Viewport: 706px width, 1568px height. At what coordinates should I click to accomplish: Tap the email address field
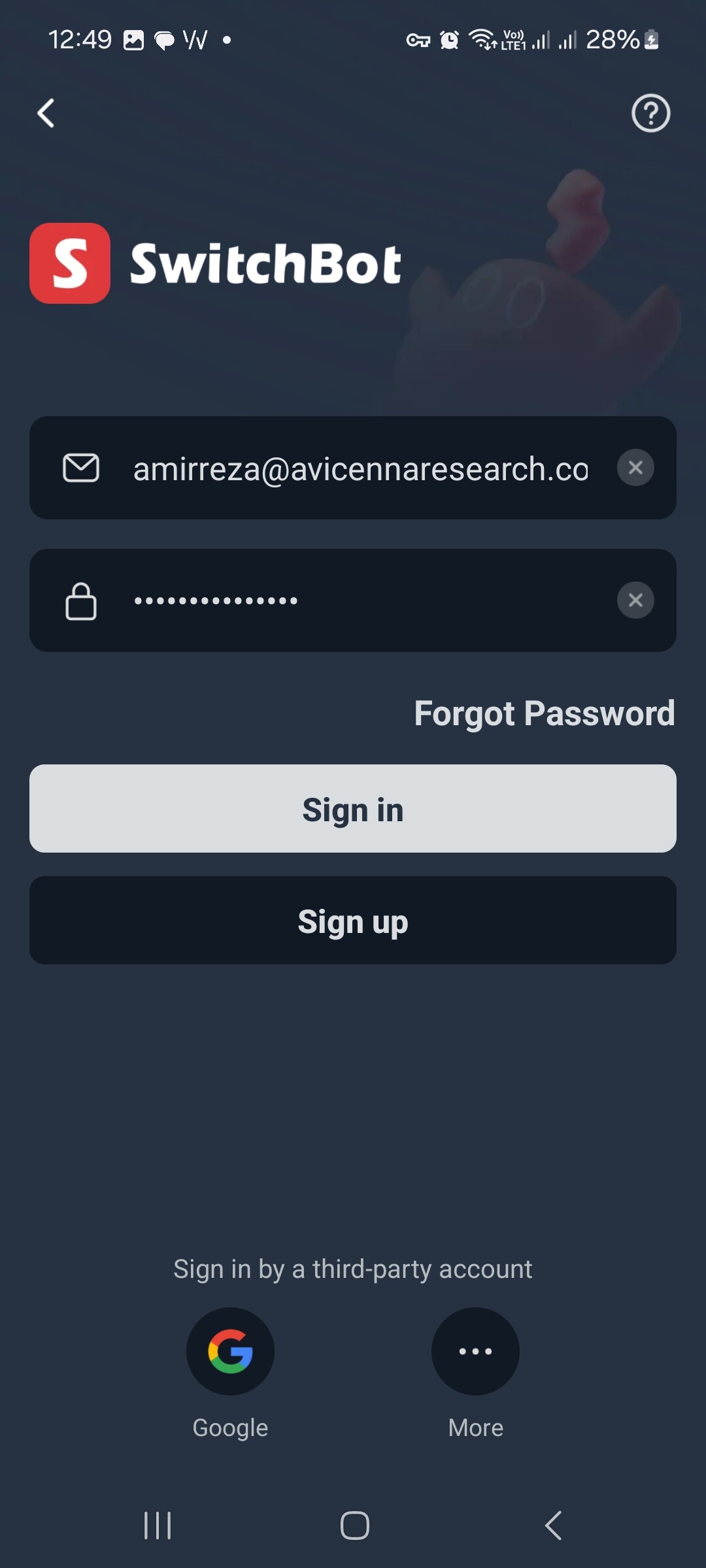(360, 468)
